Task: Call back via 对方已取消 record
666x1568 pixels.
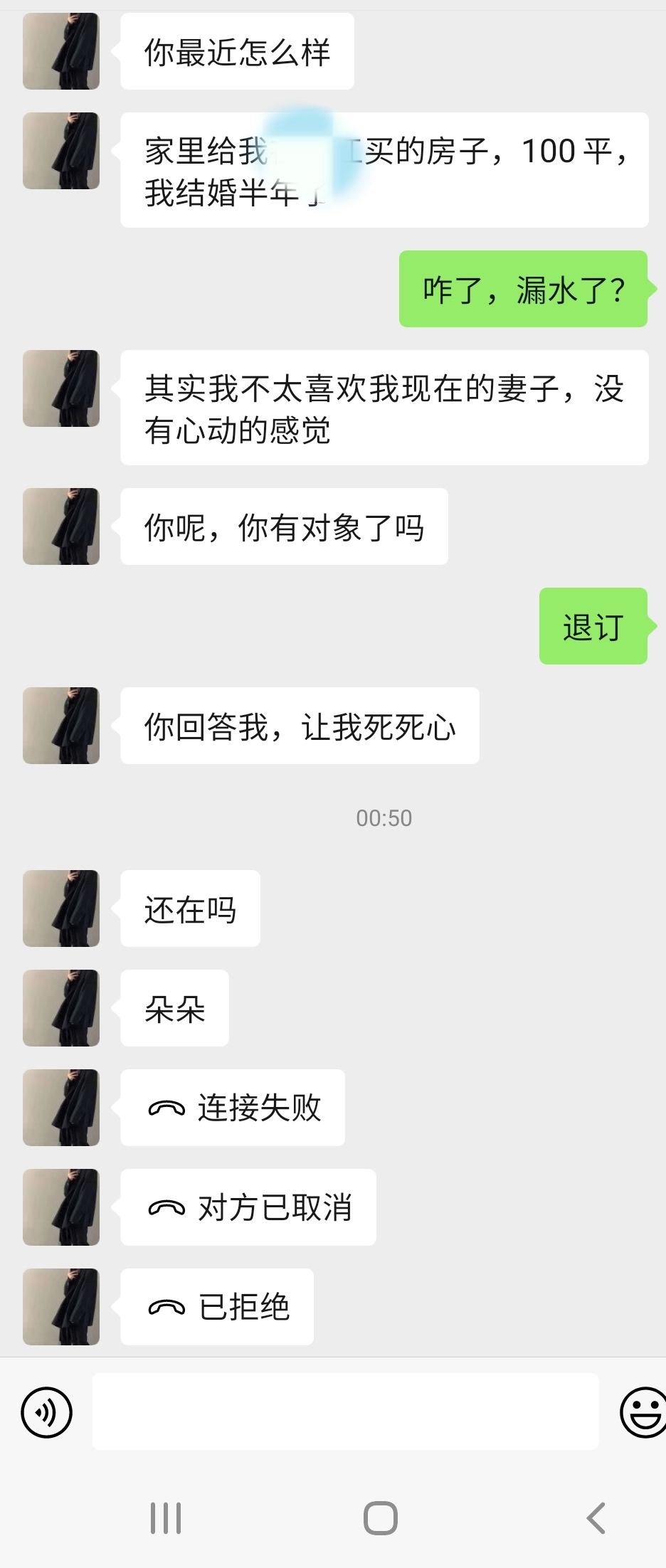Action: coord(248,1207)
